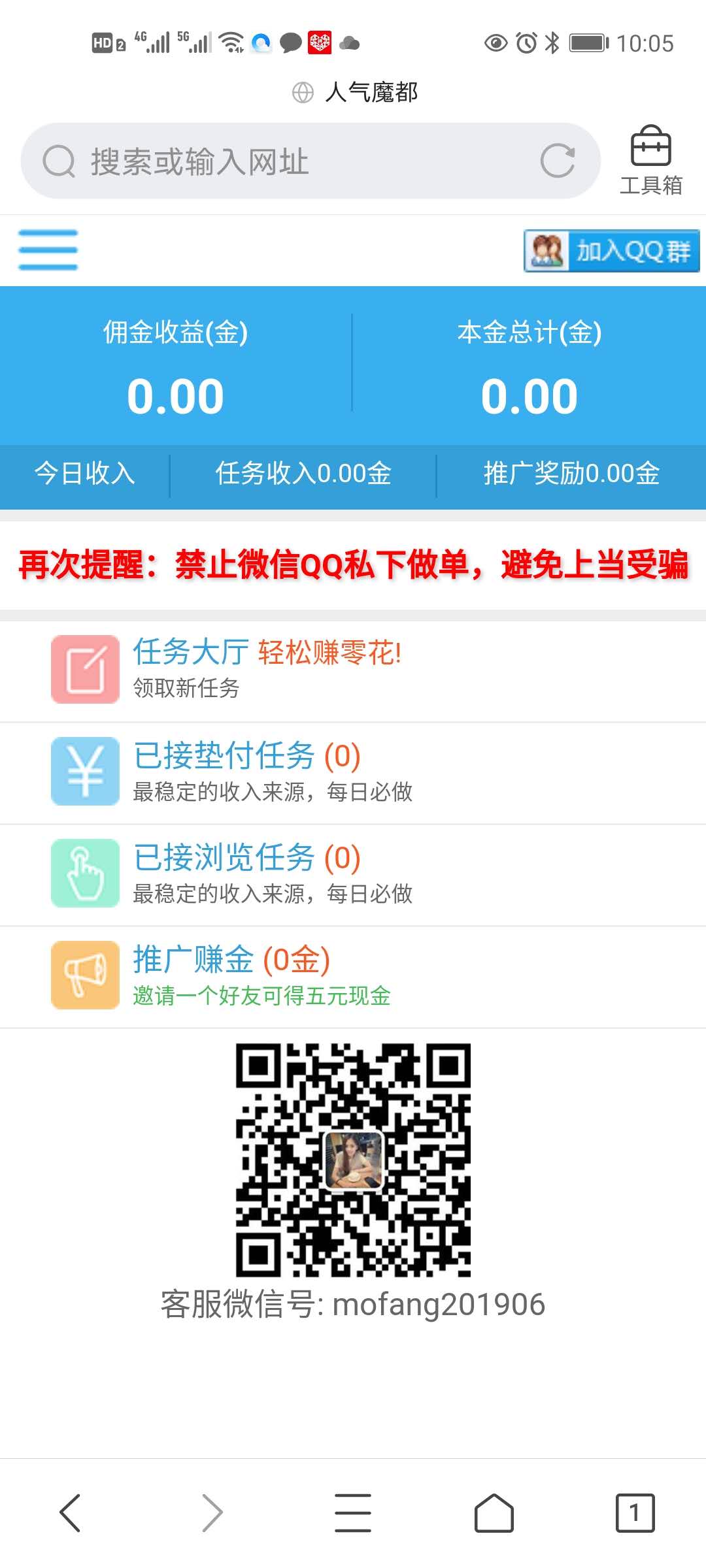
Task: Reload the page with the refresh icon
Action: pyautogui.click(x=558, y=161)
